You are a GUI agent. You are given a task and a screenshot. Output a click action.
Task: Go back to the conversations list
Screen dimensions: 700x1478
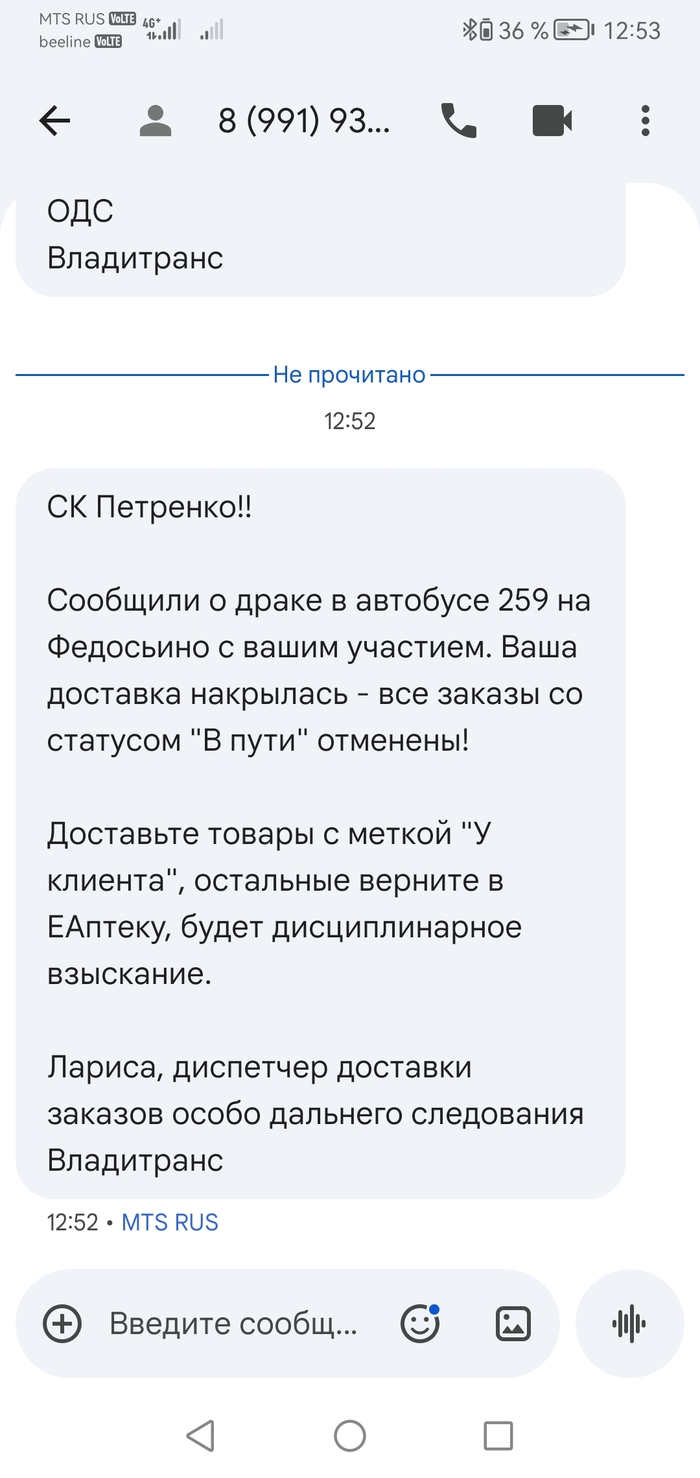click(55, 121)
